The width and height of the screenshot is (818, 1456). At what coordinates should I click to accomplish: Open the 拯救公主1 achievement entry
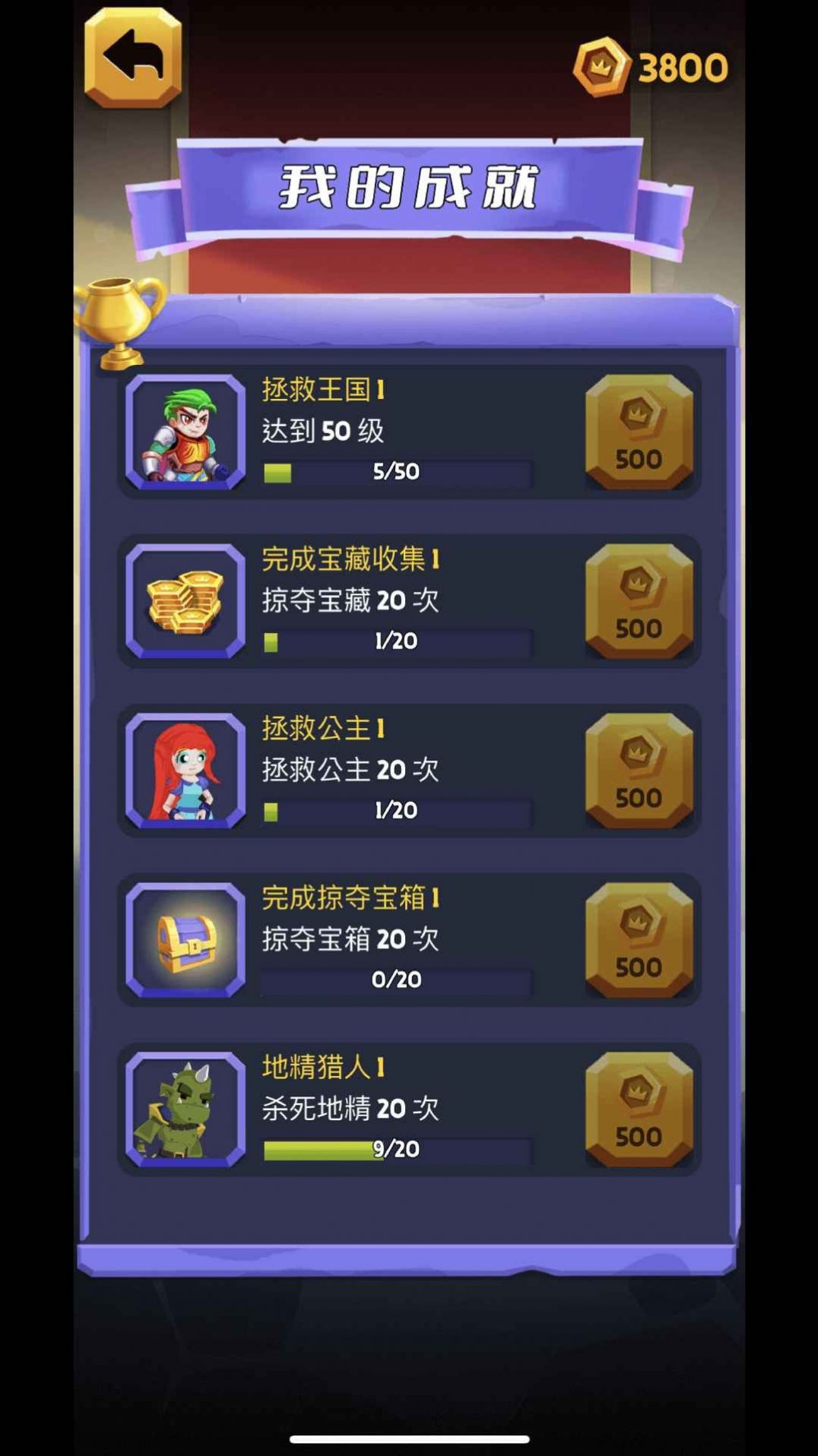tap(408, 771)
